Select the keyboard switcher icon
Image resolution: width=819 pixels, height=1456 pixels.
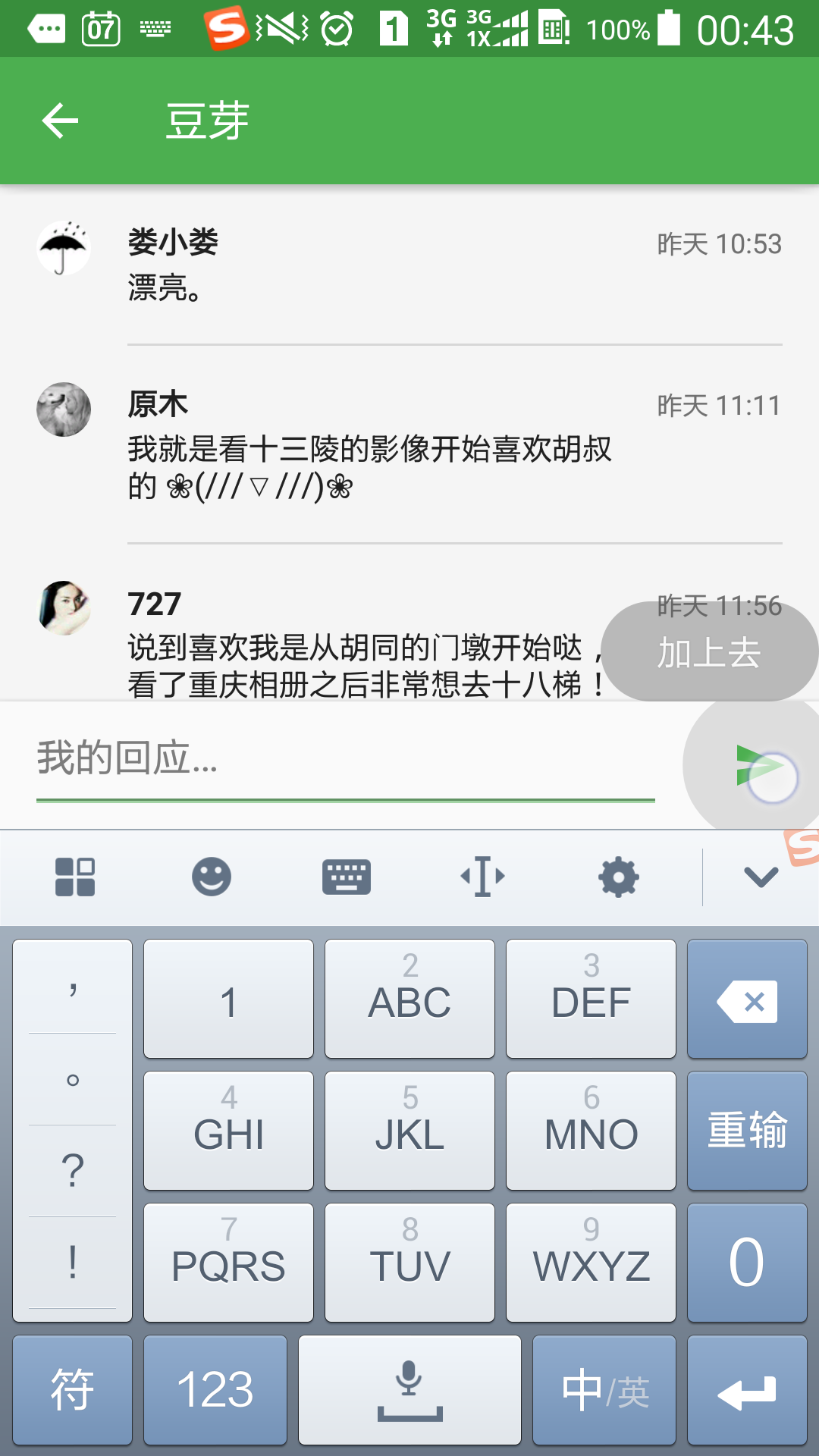(347, 877)
